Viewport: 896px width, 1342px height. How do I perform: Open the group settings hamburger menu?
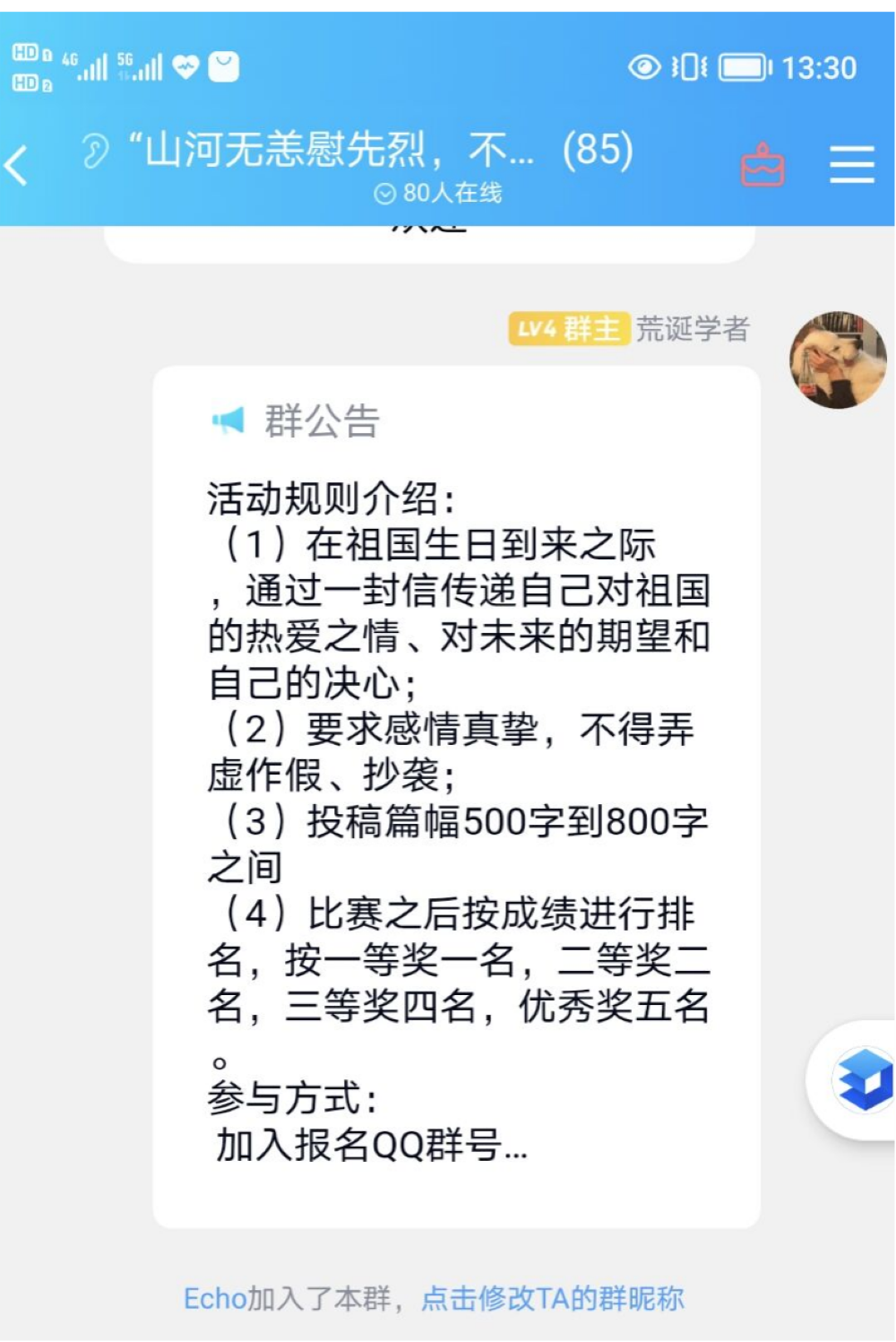coord(851,165)
